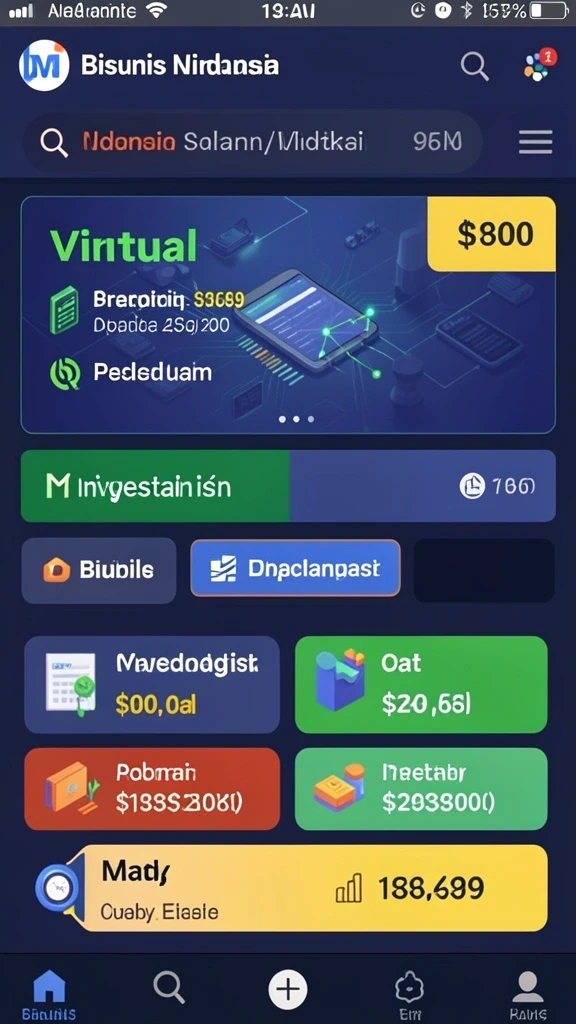
Task: Select the Dnpaclanpast chip
Action: tap(295, 568)
